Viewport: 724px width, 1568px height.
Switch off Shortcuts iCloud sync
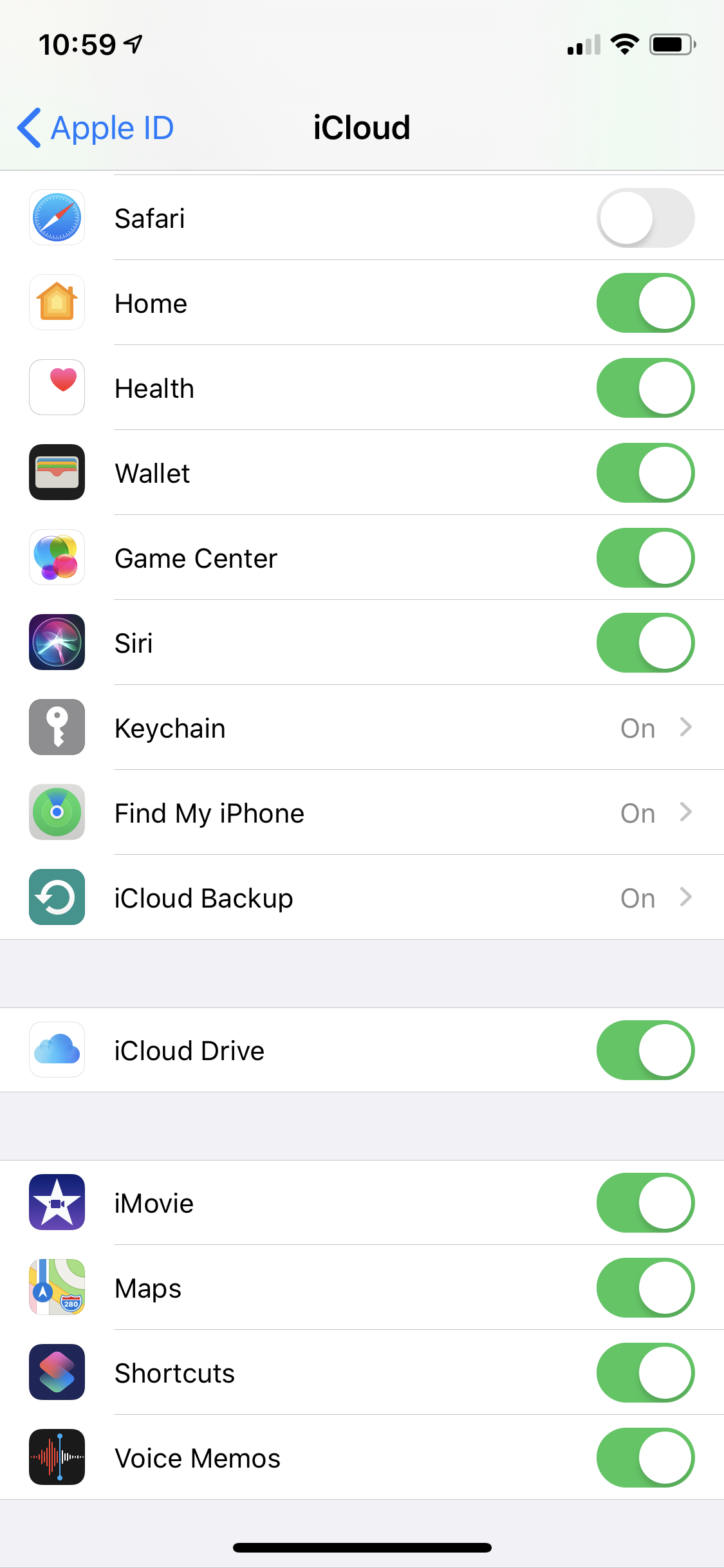pos(645,1373)
